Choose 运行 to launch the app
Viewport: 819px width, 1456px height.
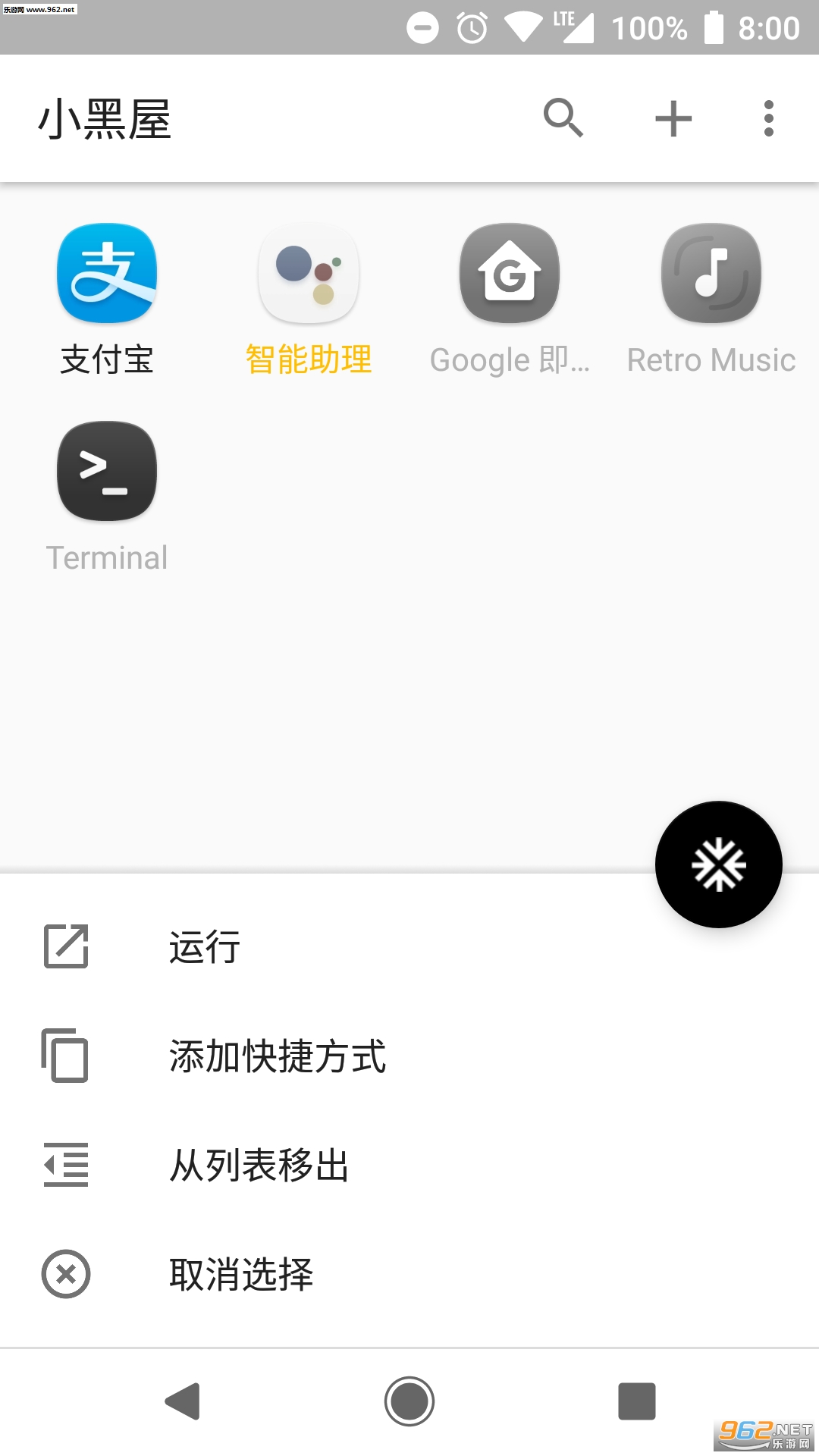pyautogui.click(x=205, y=947)
